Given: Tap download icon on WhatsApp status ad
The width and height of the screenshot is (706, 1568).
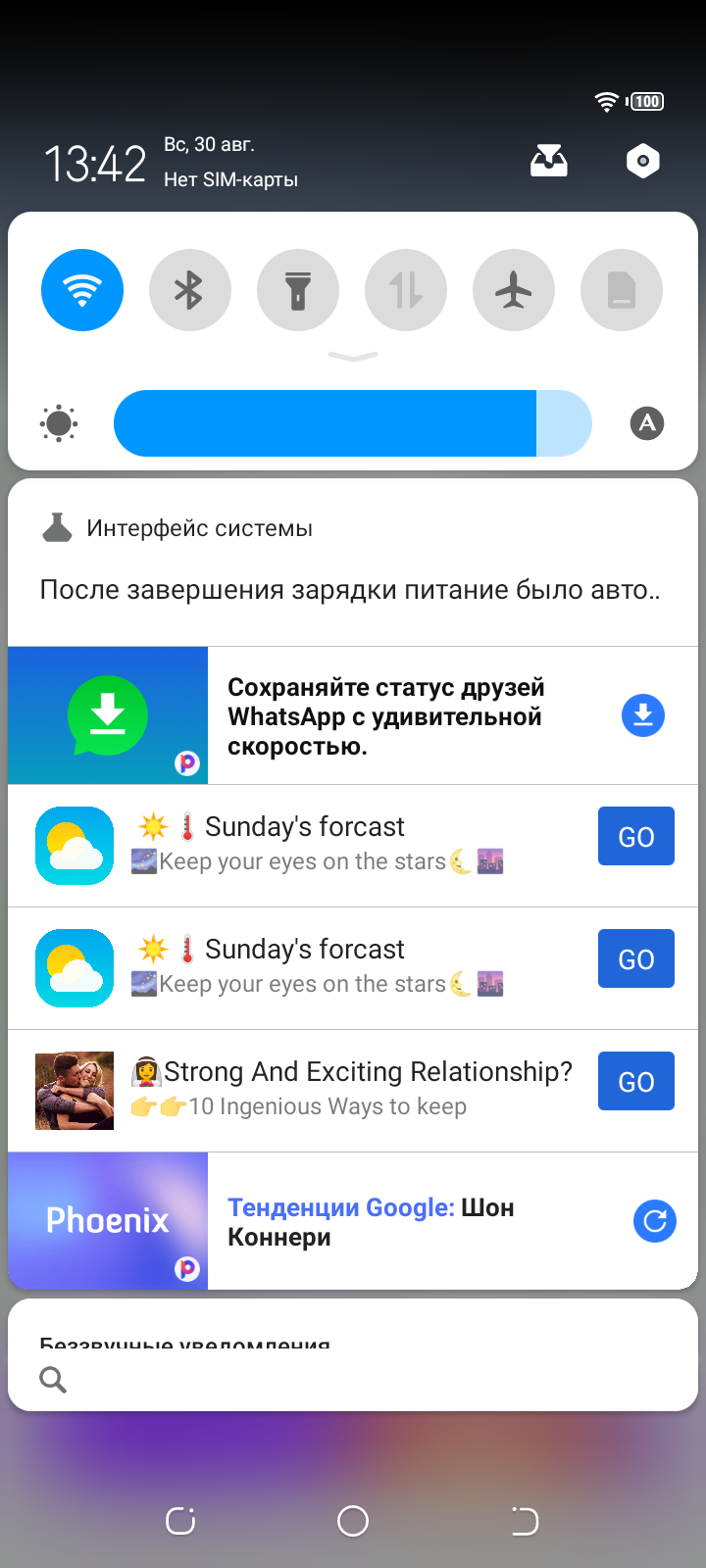Looking at the screenshot, I should pyautogui.click(x=643, y=715).
